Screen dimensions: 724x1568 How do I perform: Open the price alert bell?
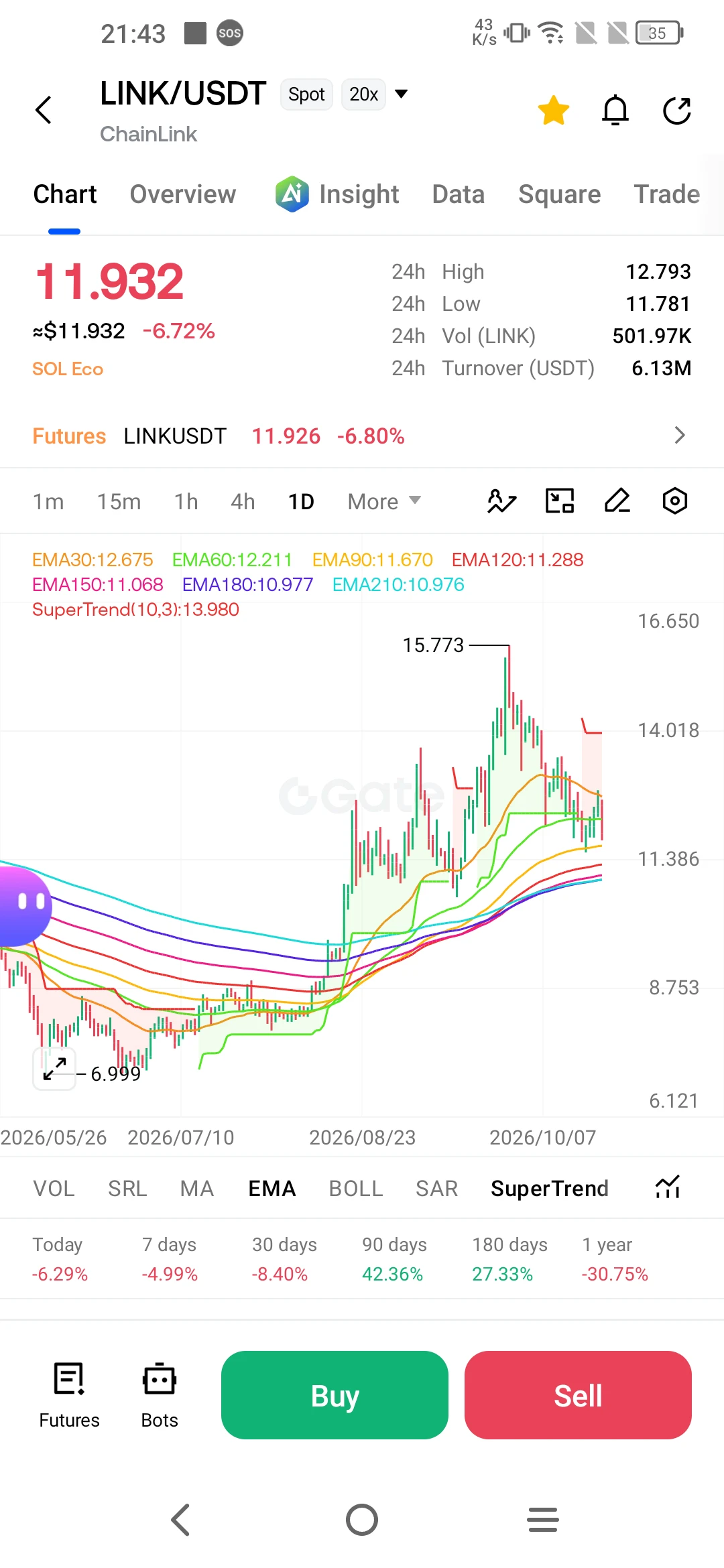pos(615,111)
